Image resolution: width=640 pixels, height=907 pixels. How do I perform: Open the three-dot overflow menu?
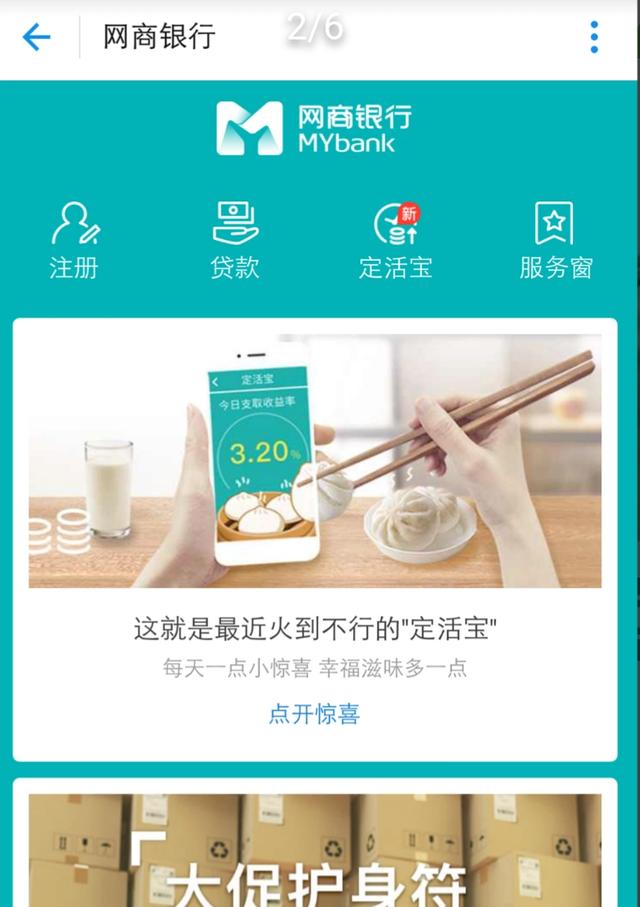point(594,38)
